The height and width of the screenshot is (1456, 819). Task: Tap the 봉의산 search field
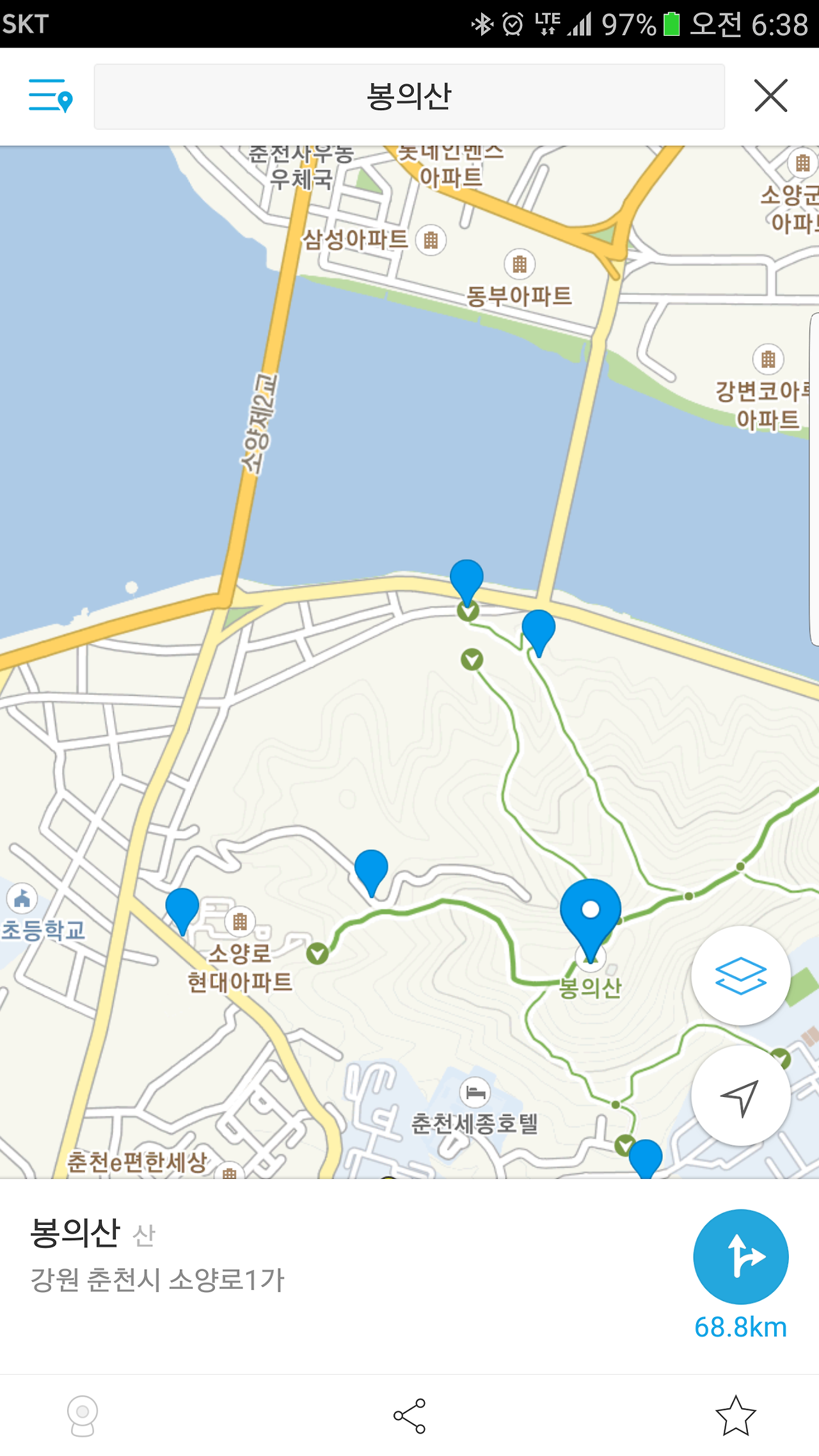point(409,97)
